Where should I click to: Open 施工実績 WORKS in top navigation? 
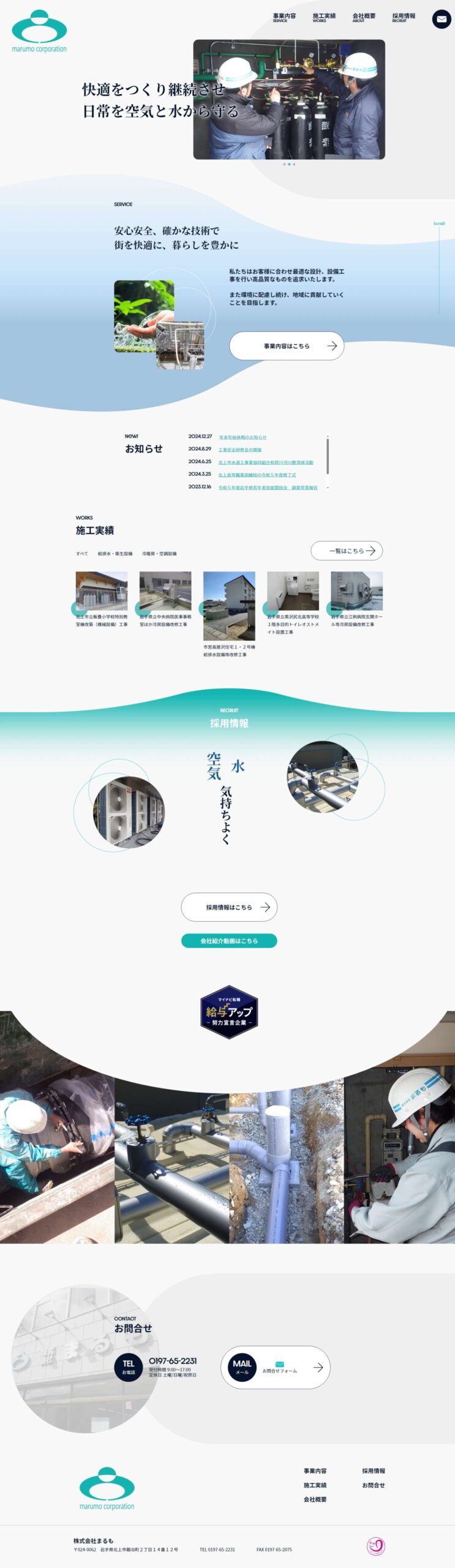click(323, 17)
